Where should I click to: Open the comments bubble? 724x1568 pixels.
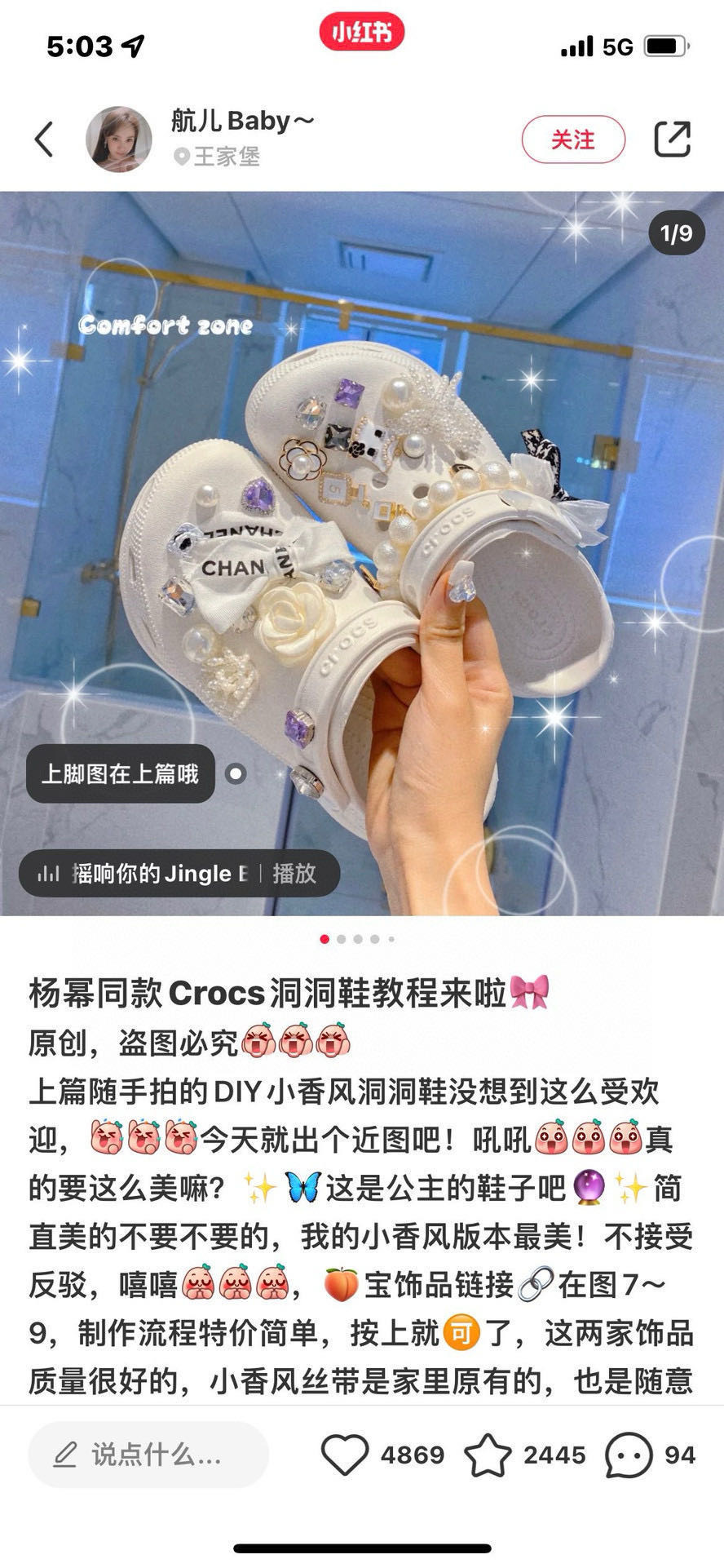pyautogui.click(x=628, y=1455)
